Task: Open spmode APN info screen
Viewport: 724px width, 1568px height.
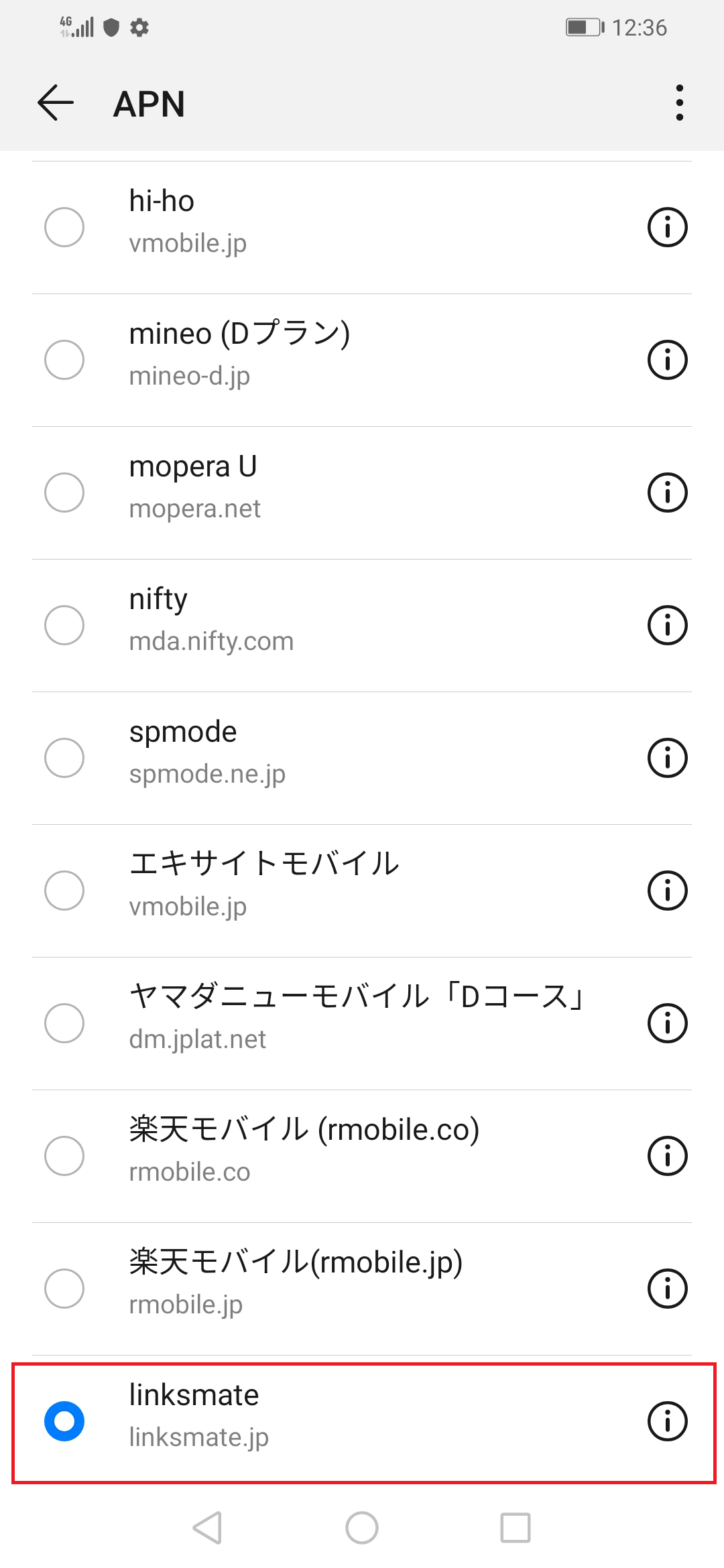Action: point(668,757)
